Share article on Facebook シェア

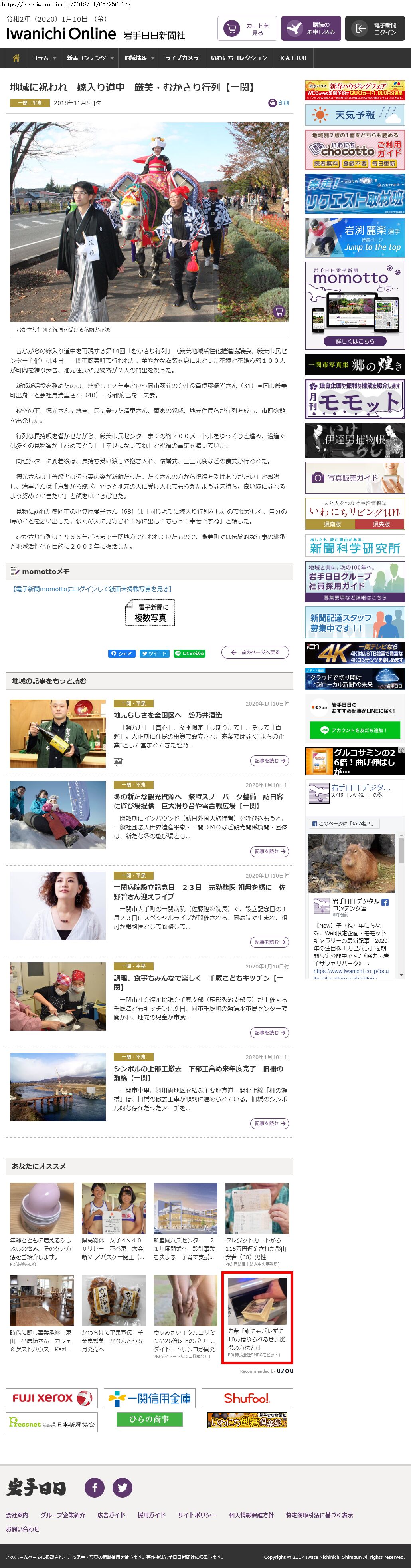click(122, 653)
